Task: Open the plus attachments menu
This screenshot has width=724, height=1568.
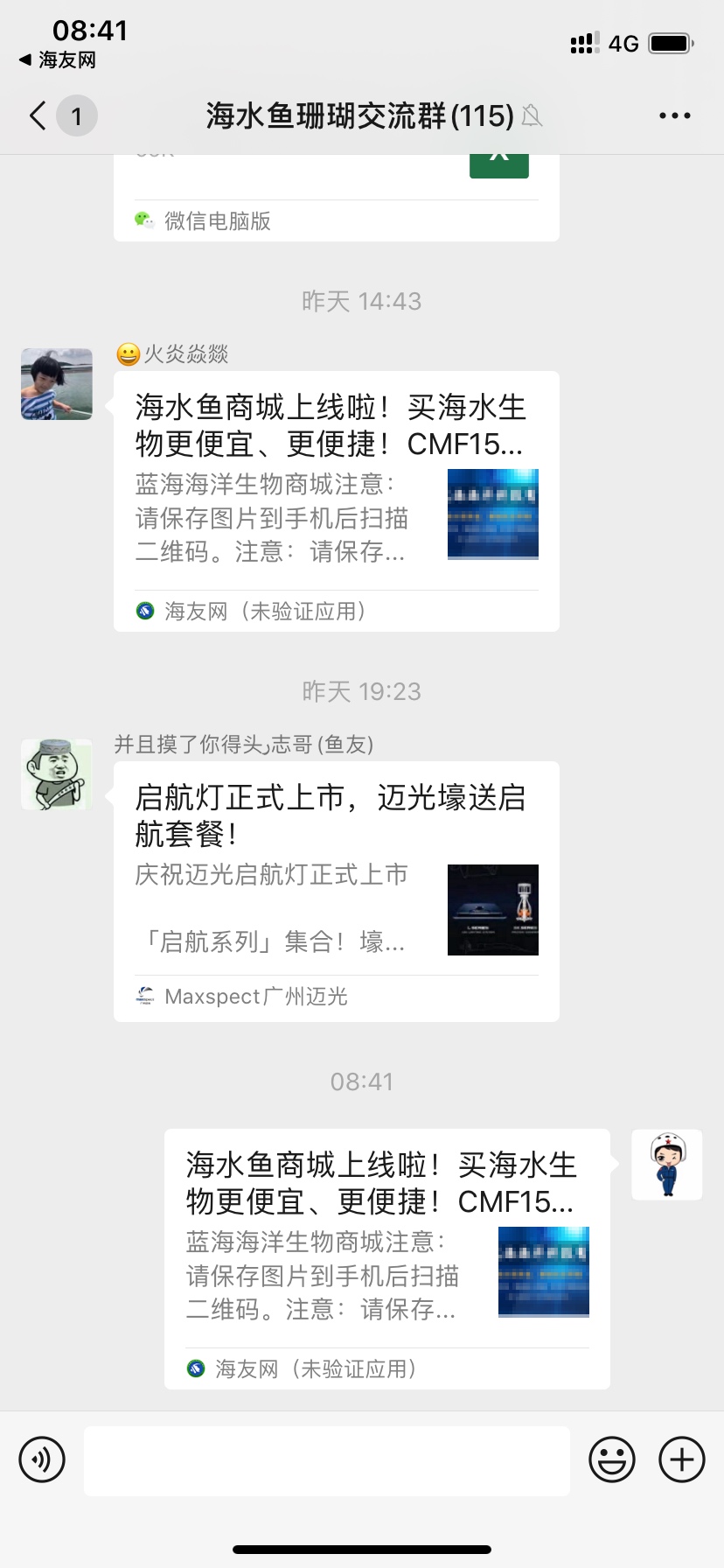Action: [x=682, y=1459]
